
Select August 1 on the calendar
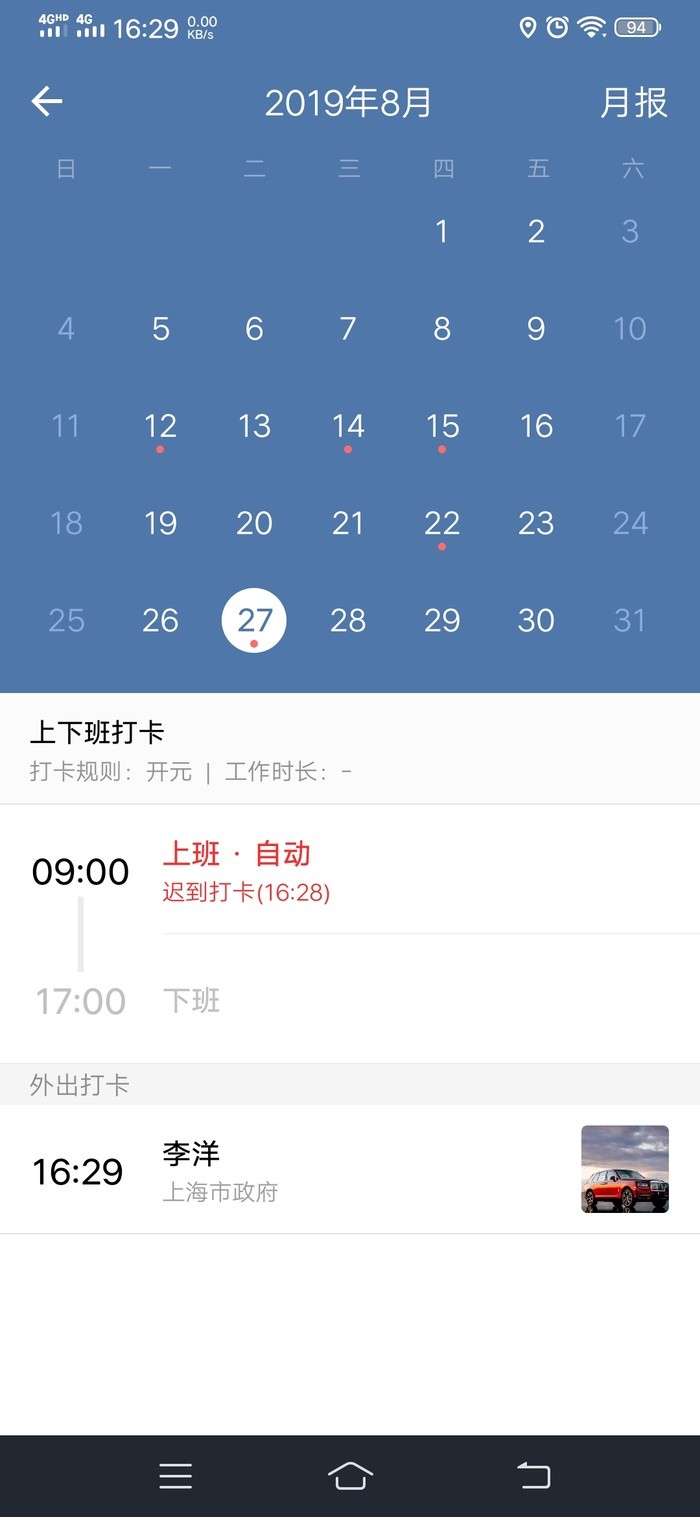[442, 232]
